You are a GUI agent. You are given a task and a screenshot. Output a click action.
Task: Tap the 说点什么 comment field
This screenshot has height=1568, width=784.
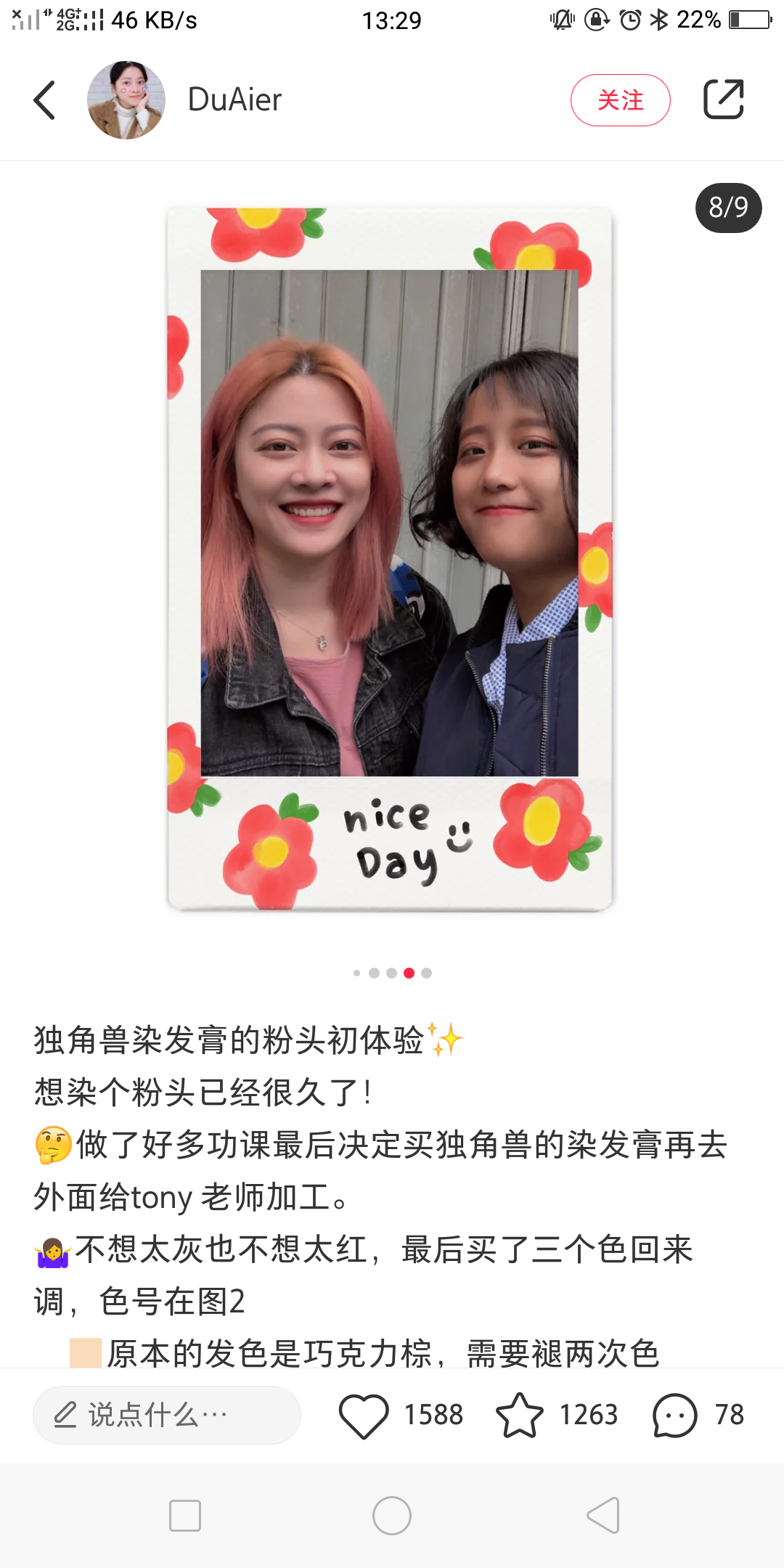(x=167, y=1415)
